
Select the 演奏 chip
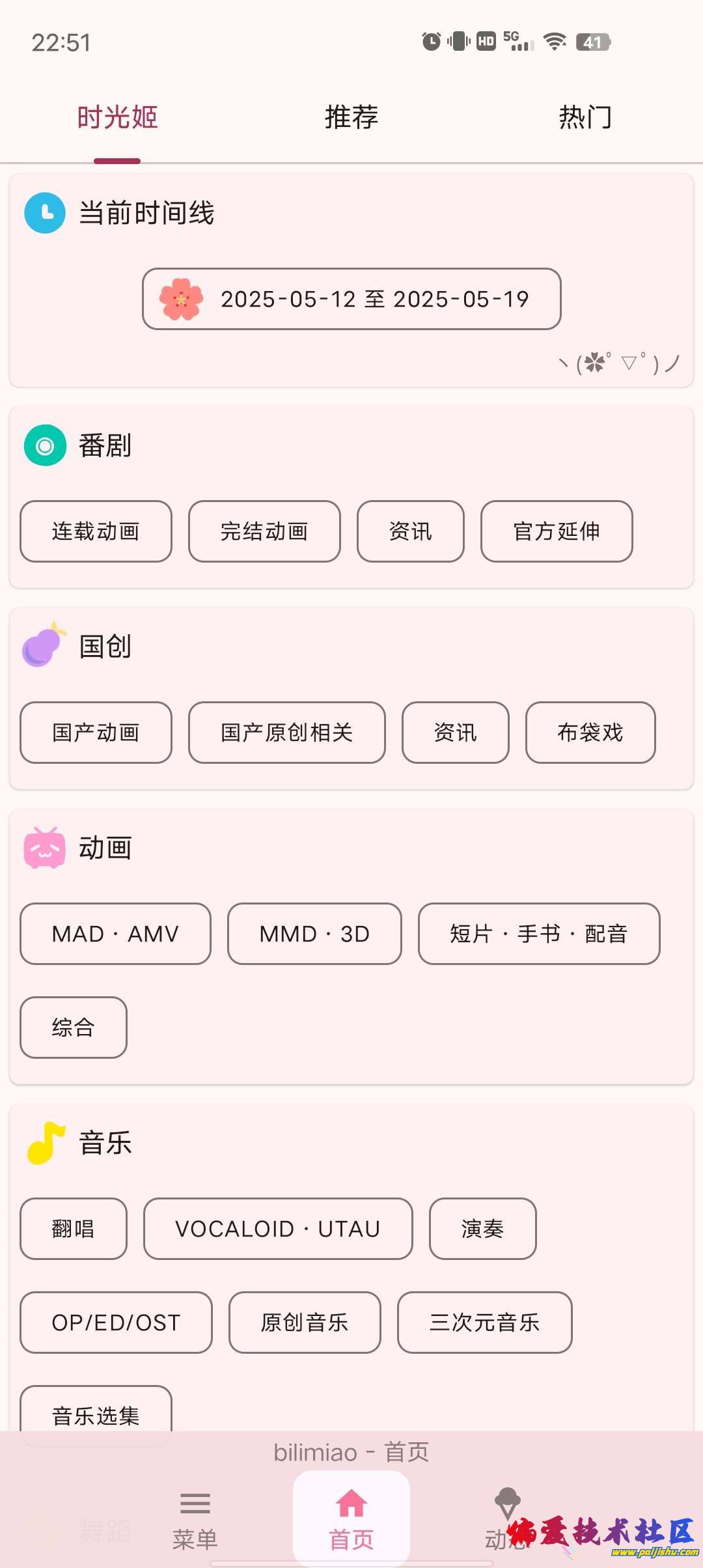pyautogui.click(x=482, y=1229)
